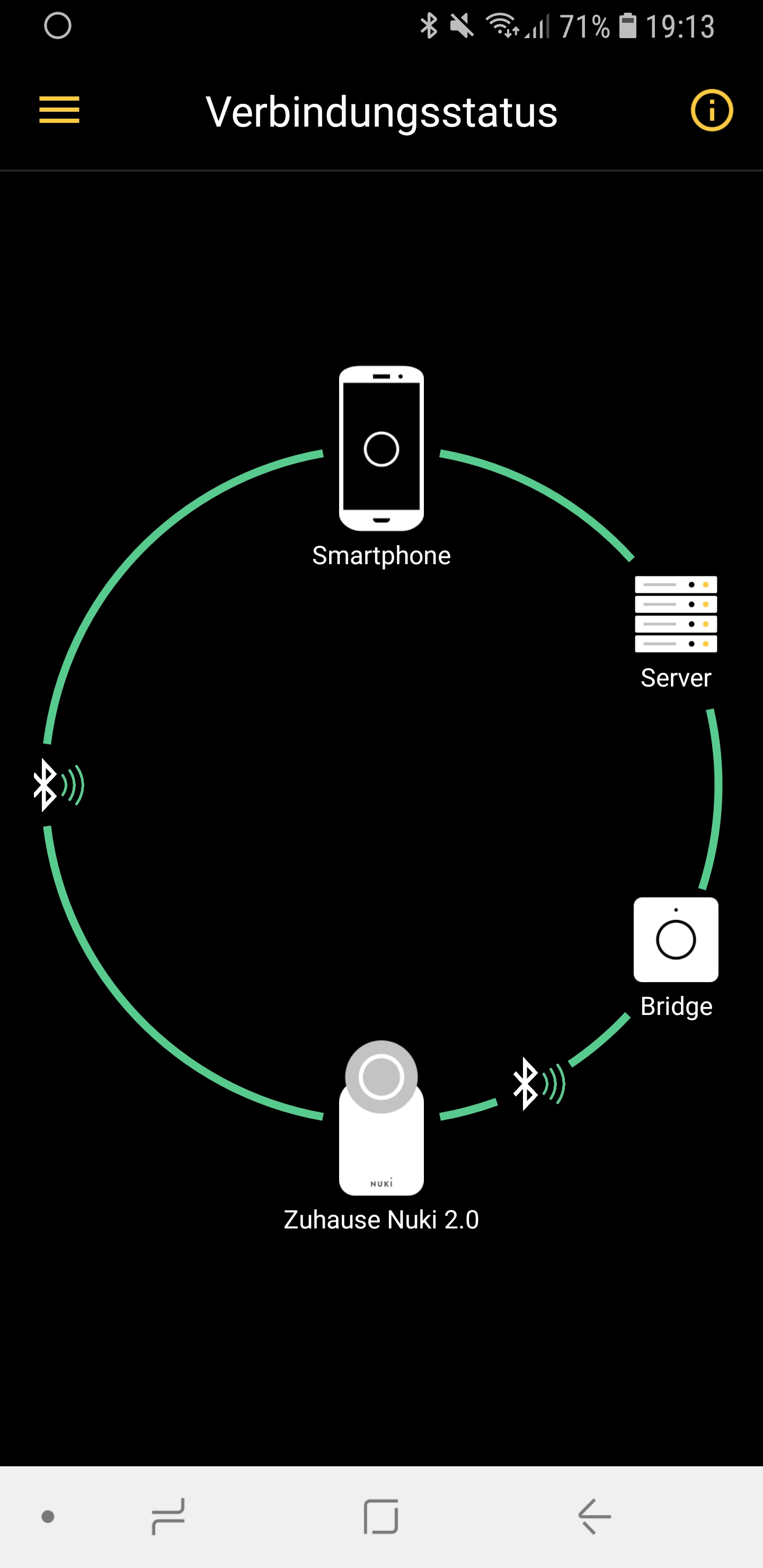The image size is (763, 1568).
Task: Open the connection status info icon
Action: 711,111
